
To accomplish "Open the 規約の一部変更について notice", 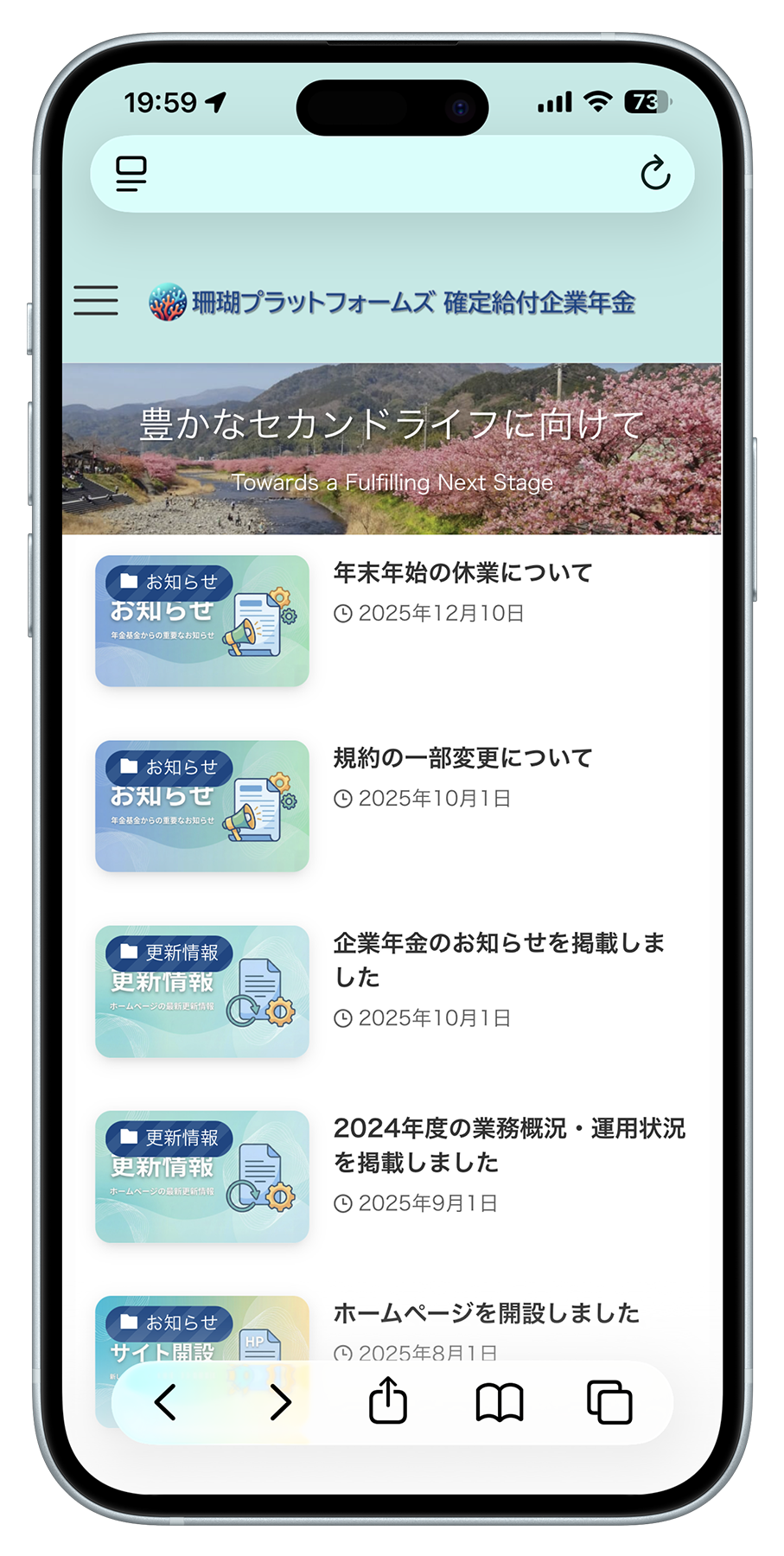I will pyautogui.click(x=462, y=758).
